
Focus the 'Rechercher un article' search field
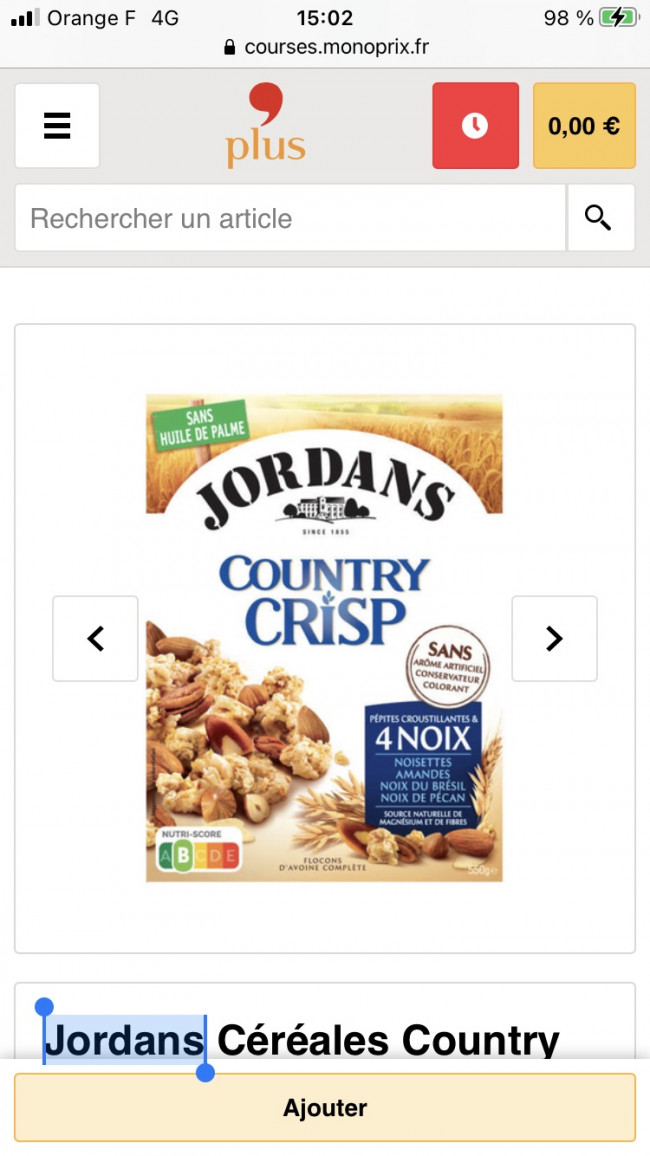pyautogui.click(x=290, y=218)
